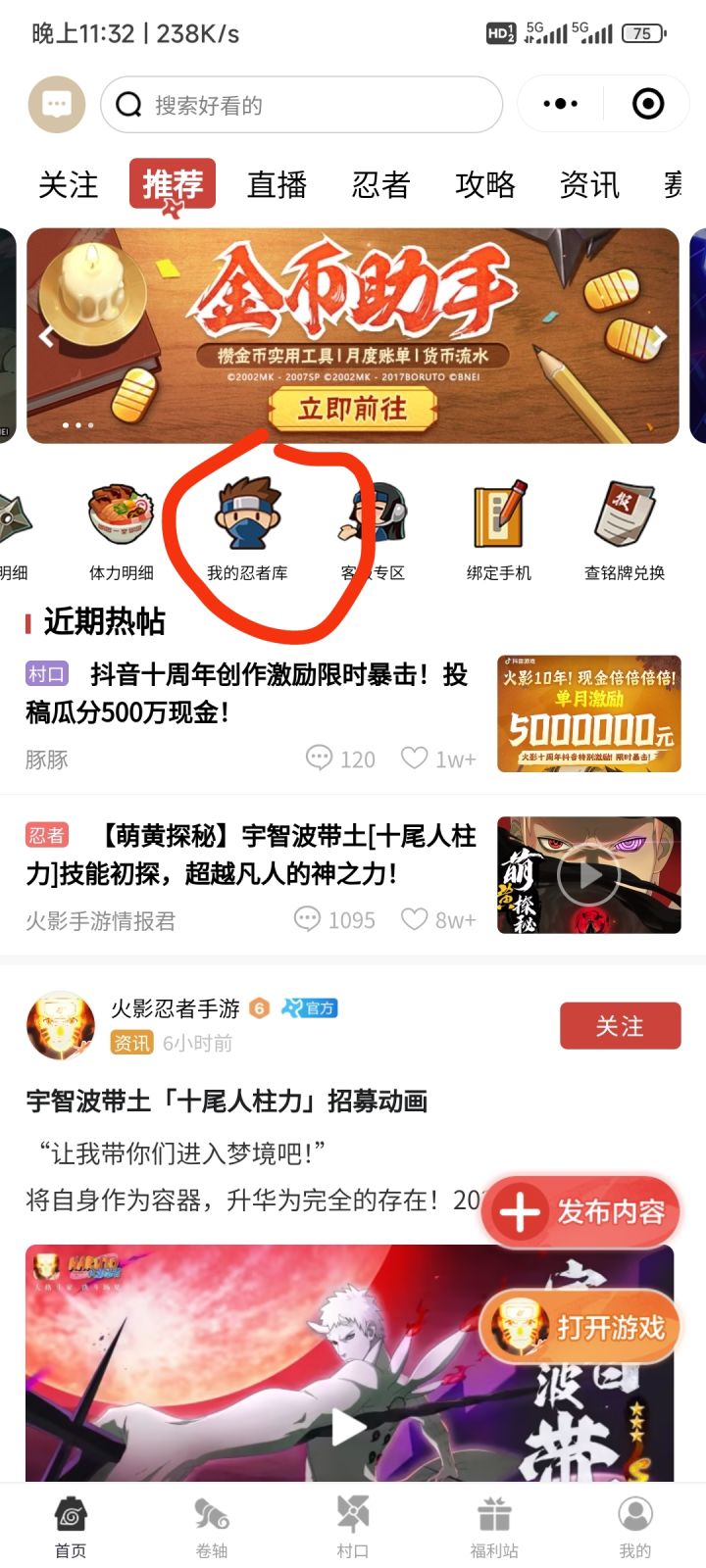Play the 萌黄探秘 post video thumbnail
Image resolution: width=706 pixels, height=1568 pixels.
point(587,875)
